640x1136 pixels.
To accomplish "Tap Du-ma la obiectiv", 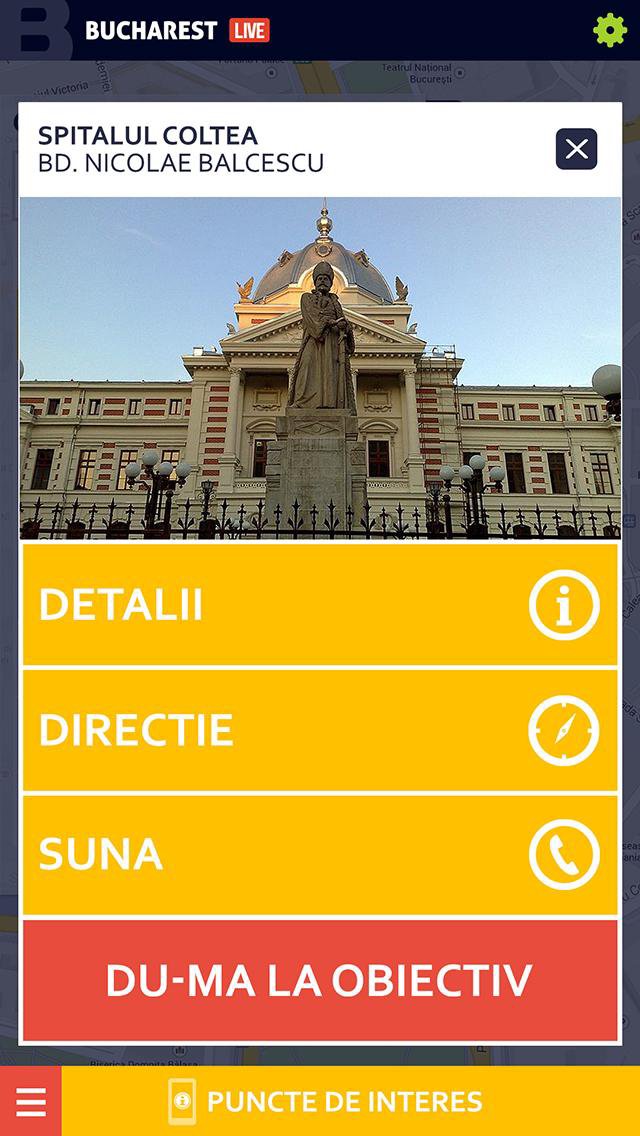I will pos(320,980).
